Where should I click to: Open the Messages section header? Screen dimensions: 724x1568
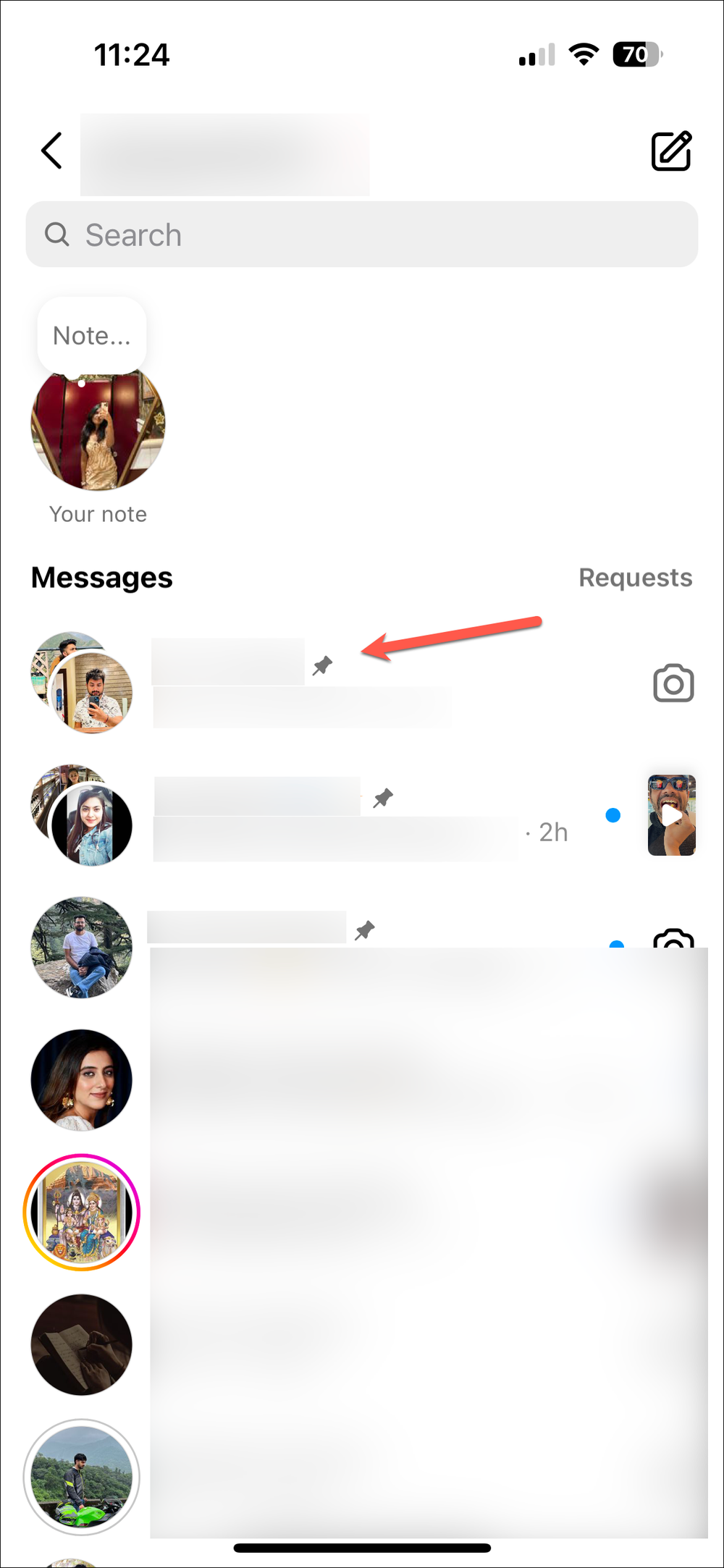coord(101,577)
